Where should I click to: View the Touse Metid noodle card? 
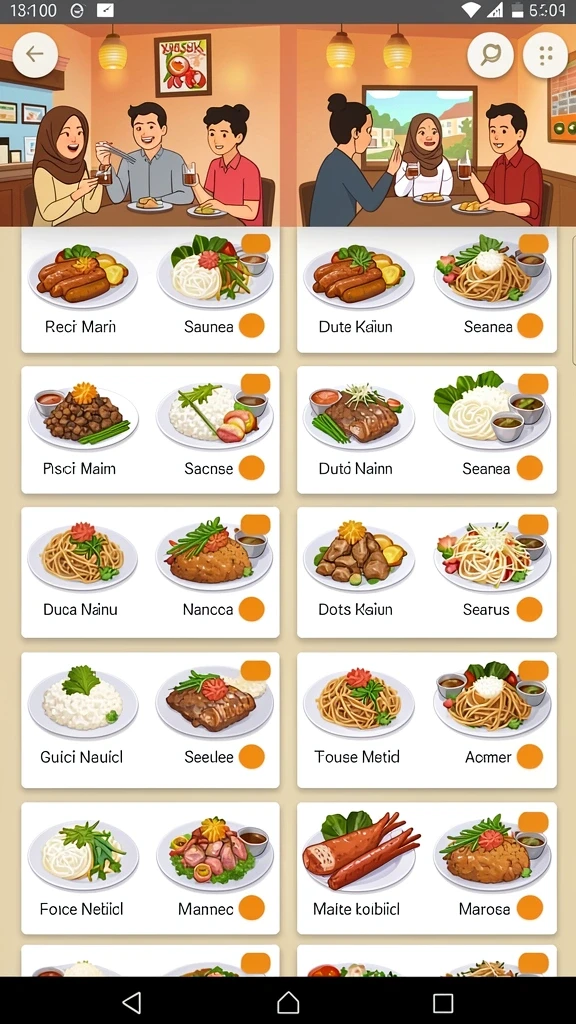427,720
